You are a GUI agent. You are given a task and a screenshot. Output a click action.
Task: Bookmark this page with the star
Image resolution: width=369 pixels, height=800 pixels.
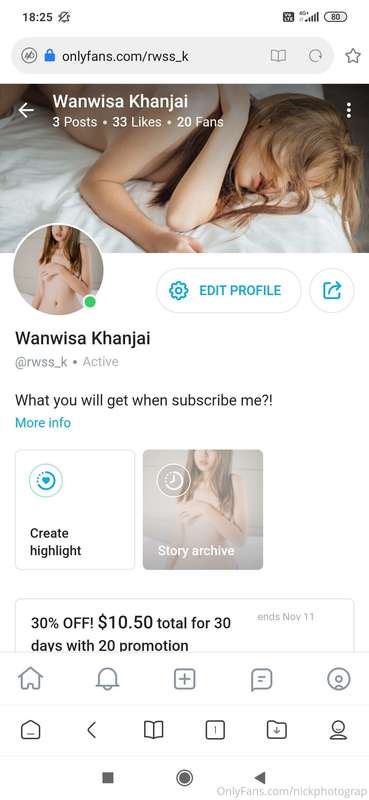pyautogui.click(x=353, y=56)
